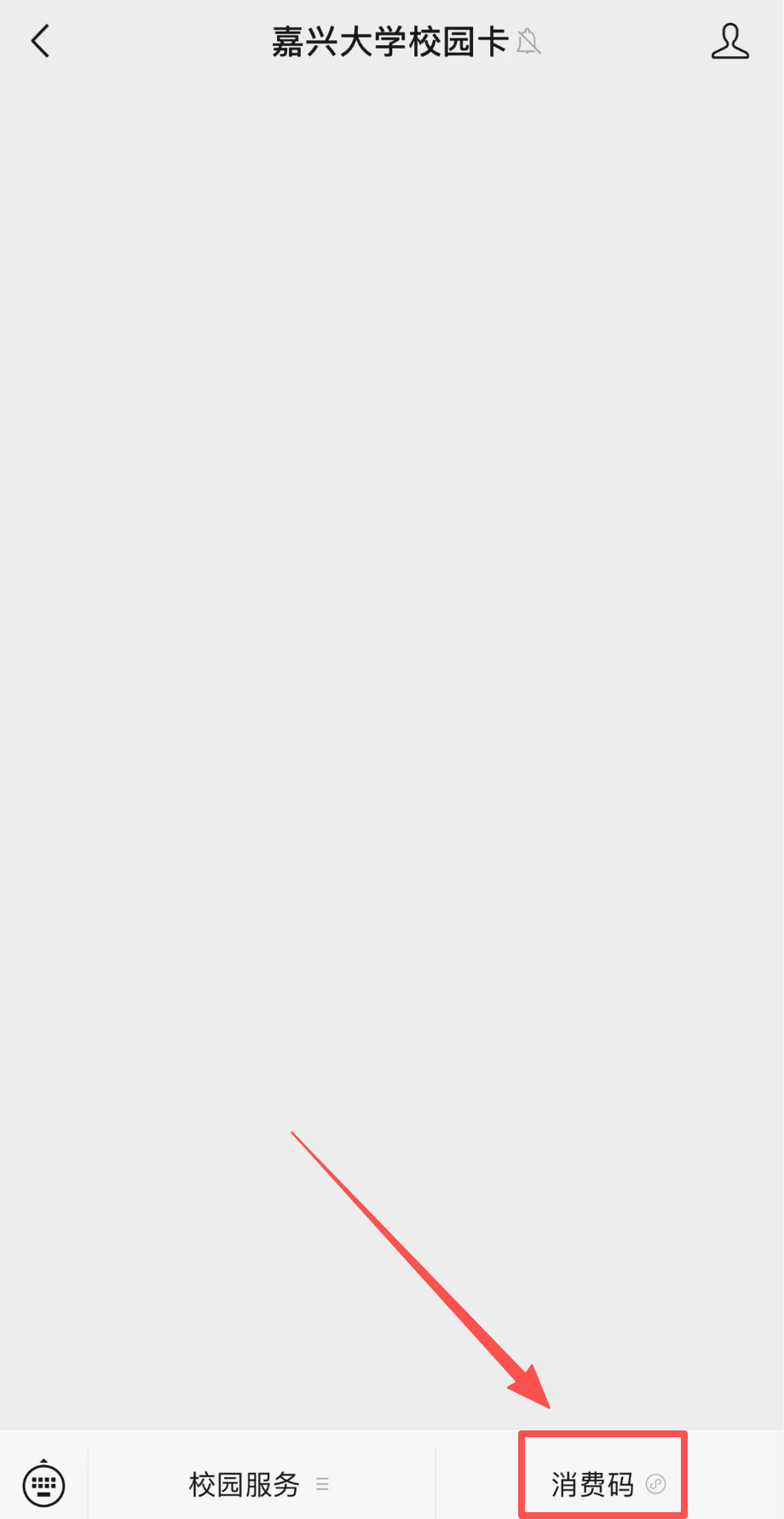Switch to keyboard input mode

pyautogui.click(x=43, y=1484)
